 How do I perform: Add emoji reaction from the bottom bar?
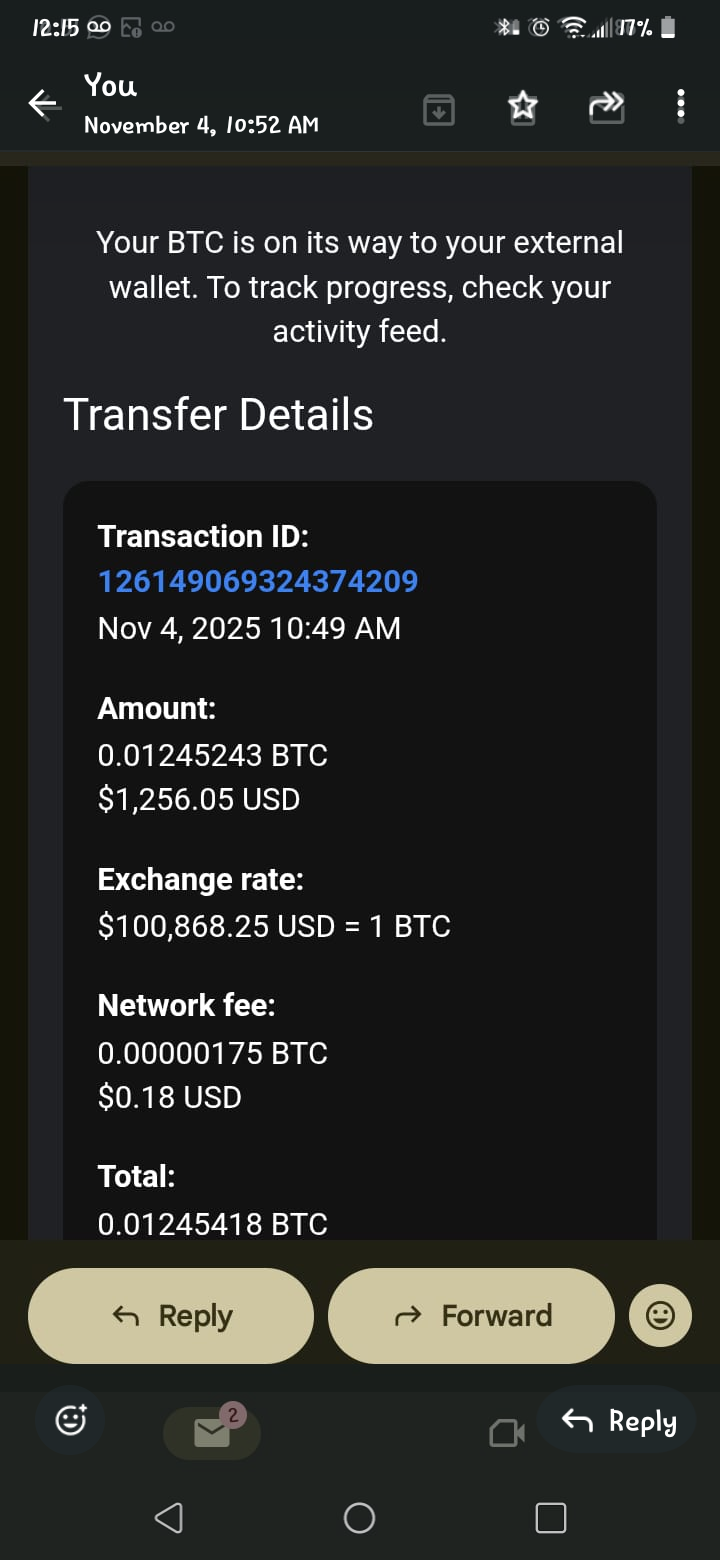pyautogui.click(x=71, y=1420)
